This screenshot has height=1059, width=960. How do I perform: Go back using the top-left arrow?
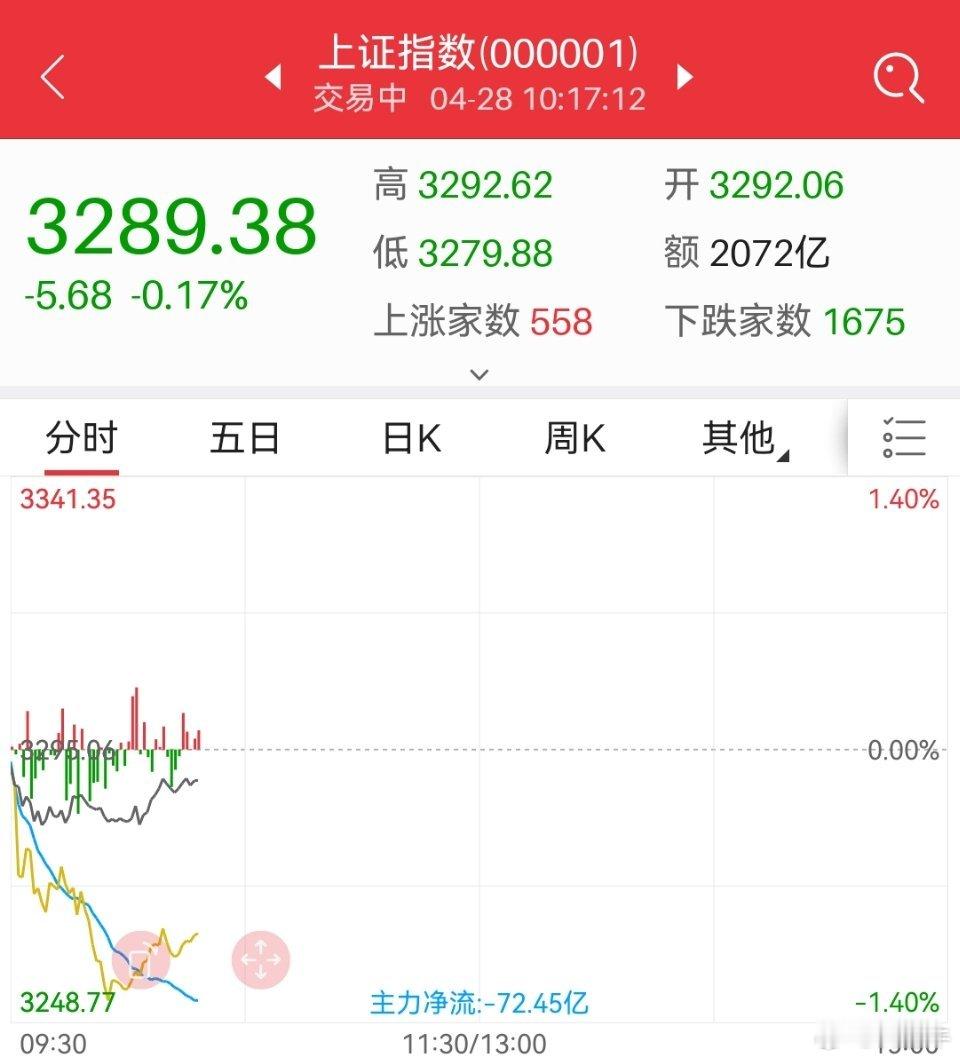(53, 77)
